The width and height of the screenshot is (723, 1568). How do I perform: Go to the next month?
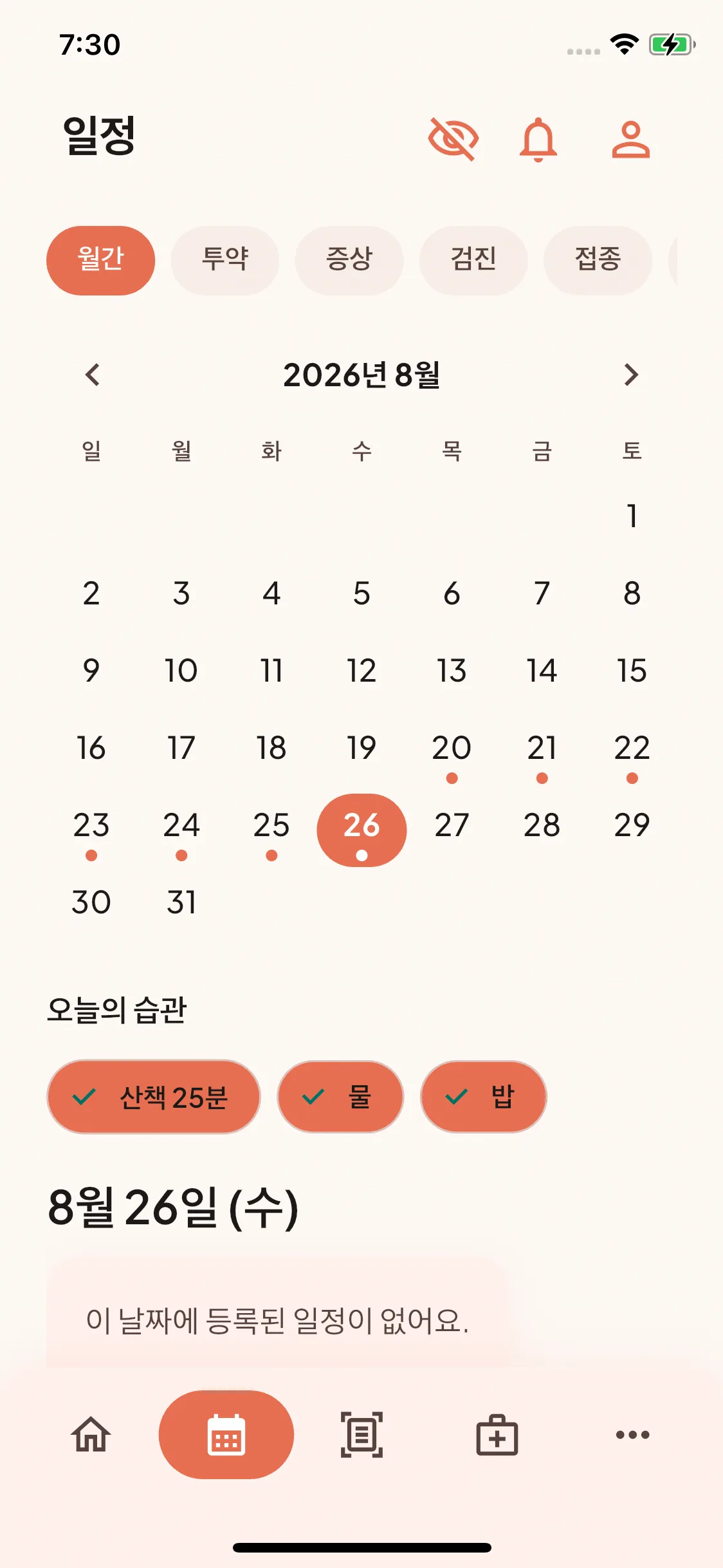click(x=631, y=375)
